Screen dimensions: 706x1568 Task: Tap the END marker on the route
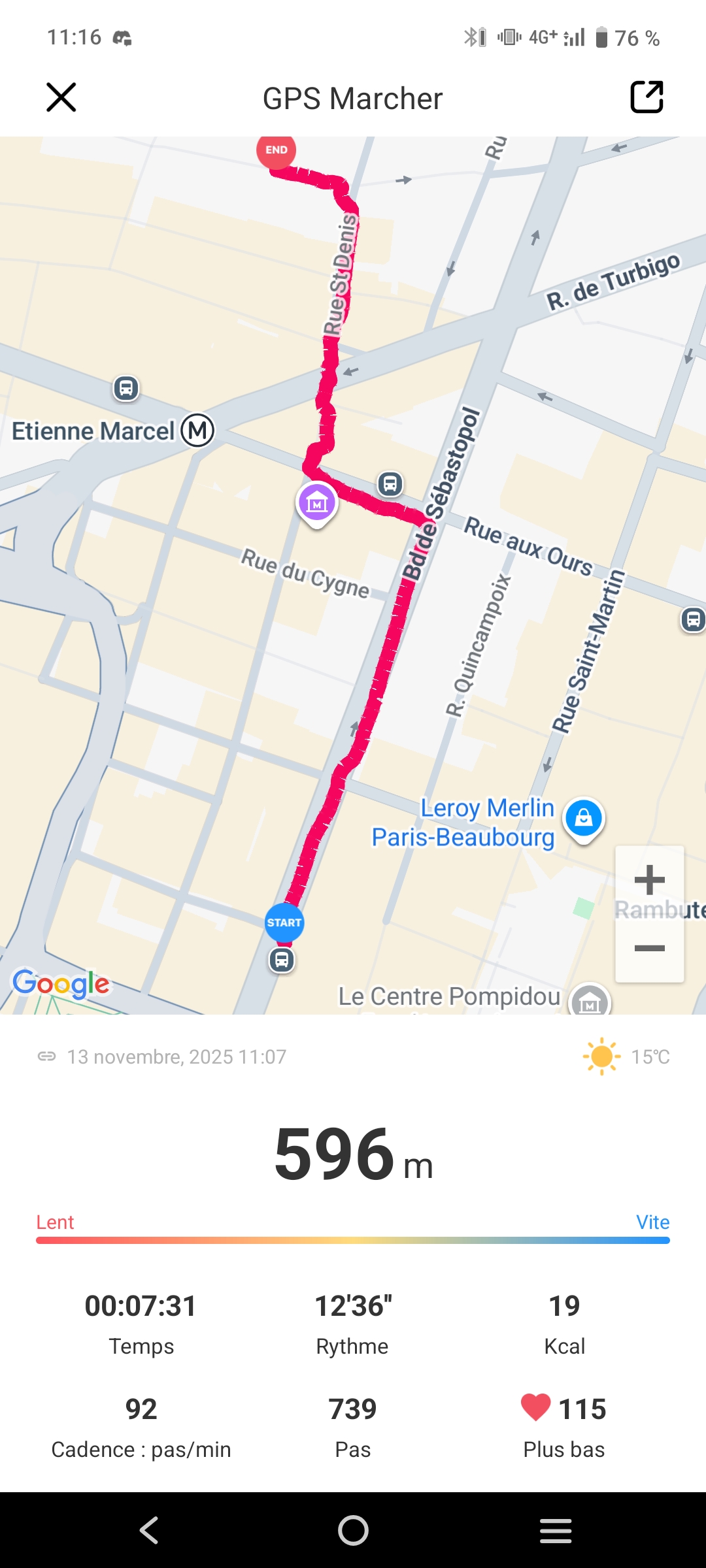276,150
